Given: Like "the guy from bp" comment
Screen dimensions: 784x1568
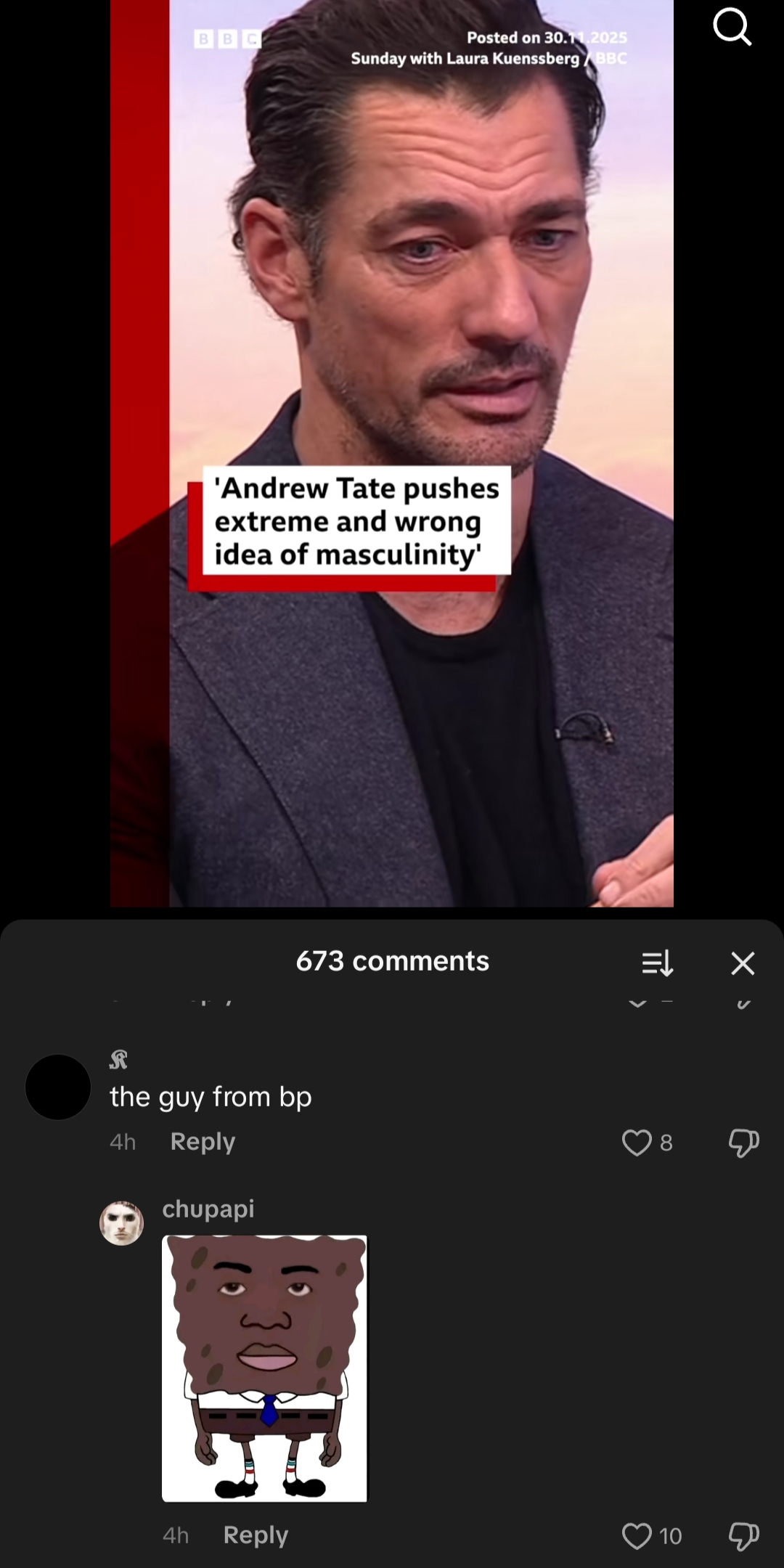Looking at the screenshot, I should 637,1143.
